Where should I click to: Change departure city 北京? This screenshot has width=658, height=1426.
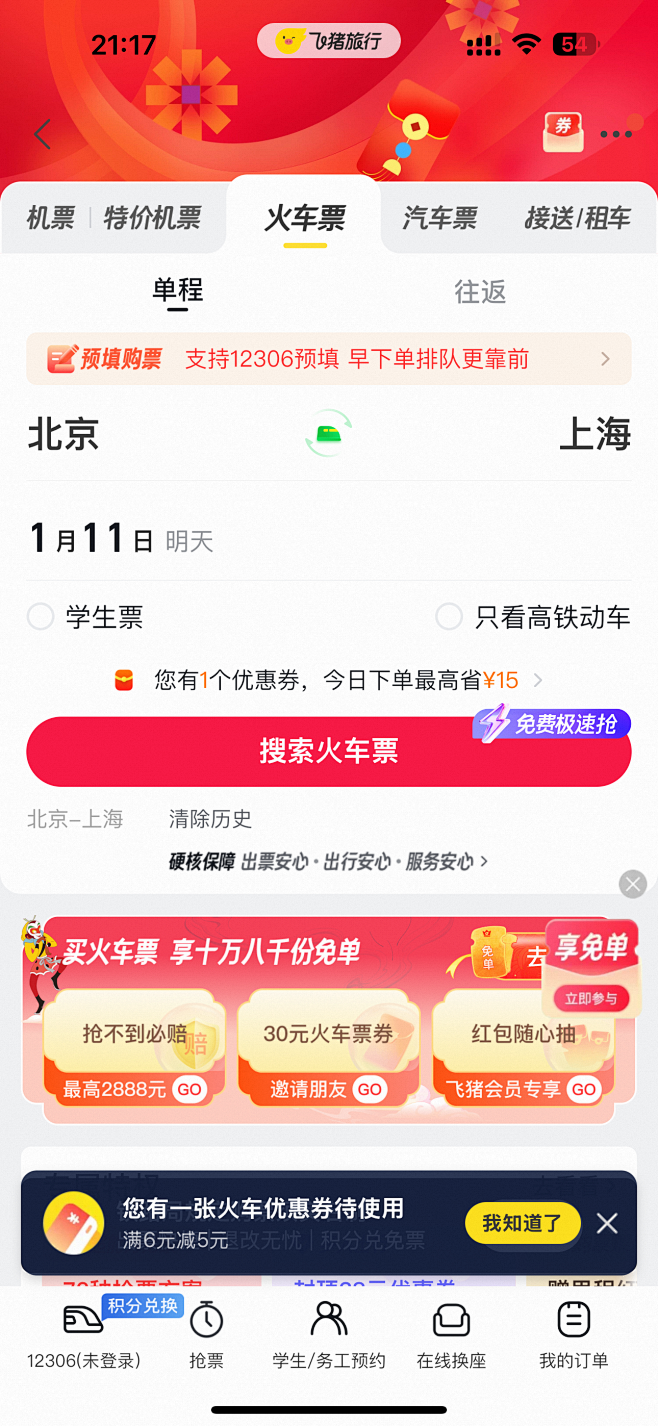(63, 434)
